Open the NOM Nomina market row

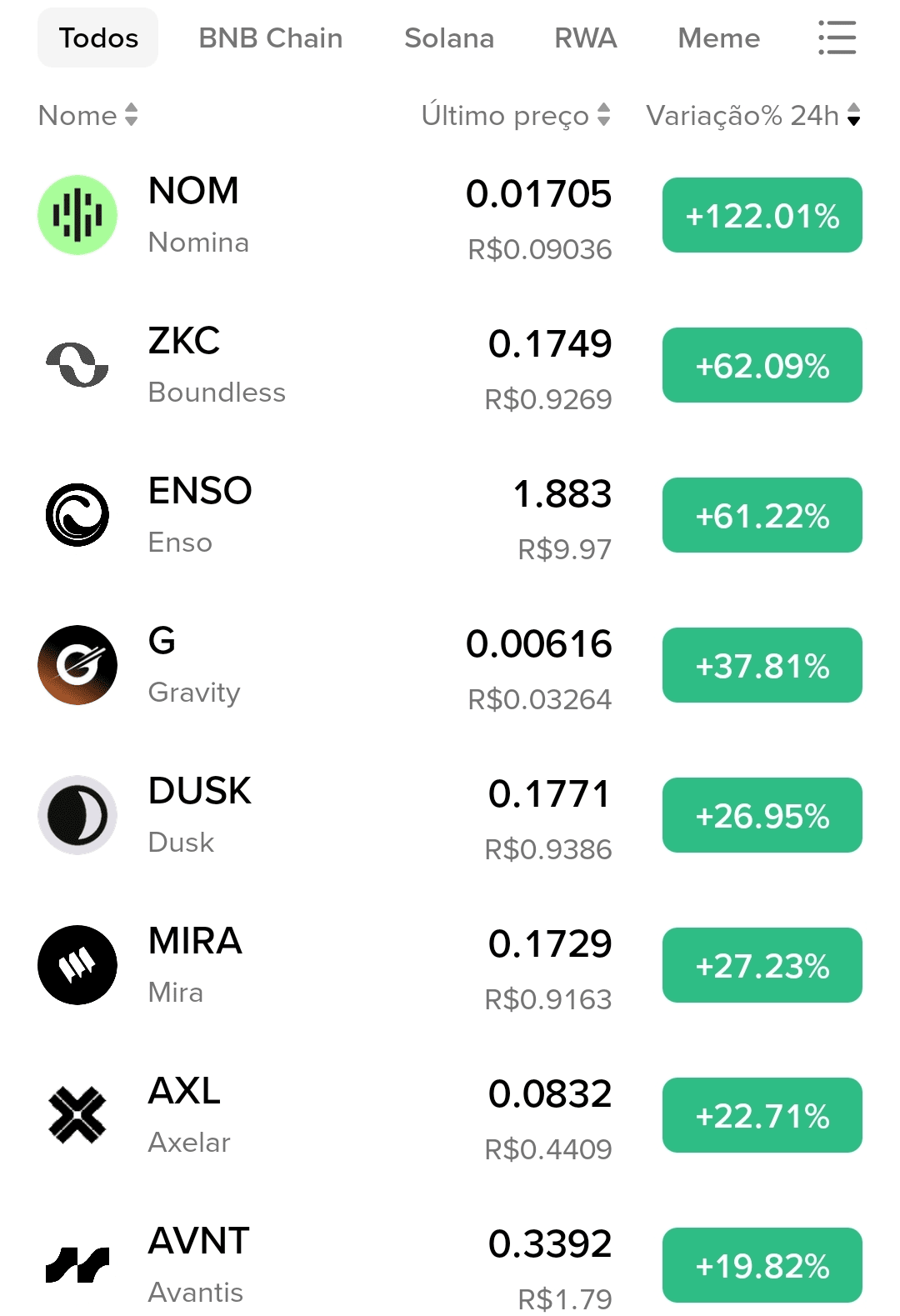pyautogui.click(x=333, y=216)
